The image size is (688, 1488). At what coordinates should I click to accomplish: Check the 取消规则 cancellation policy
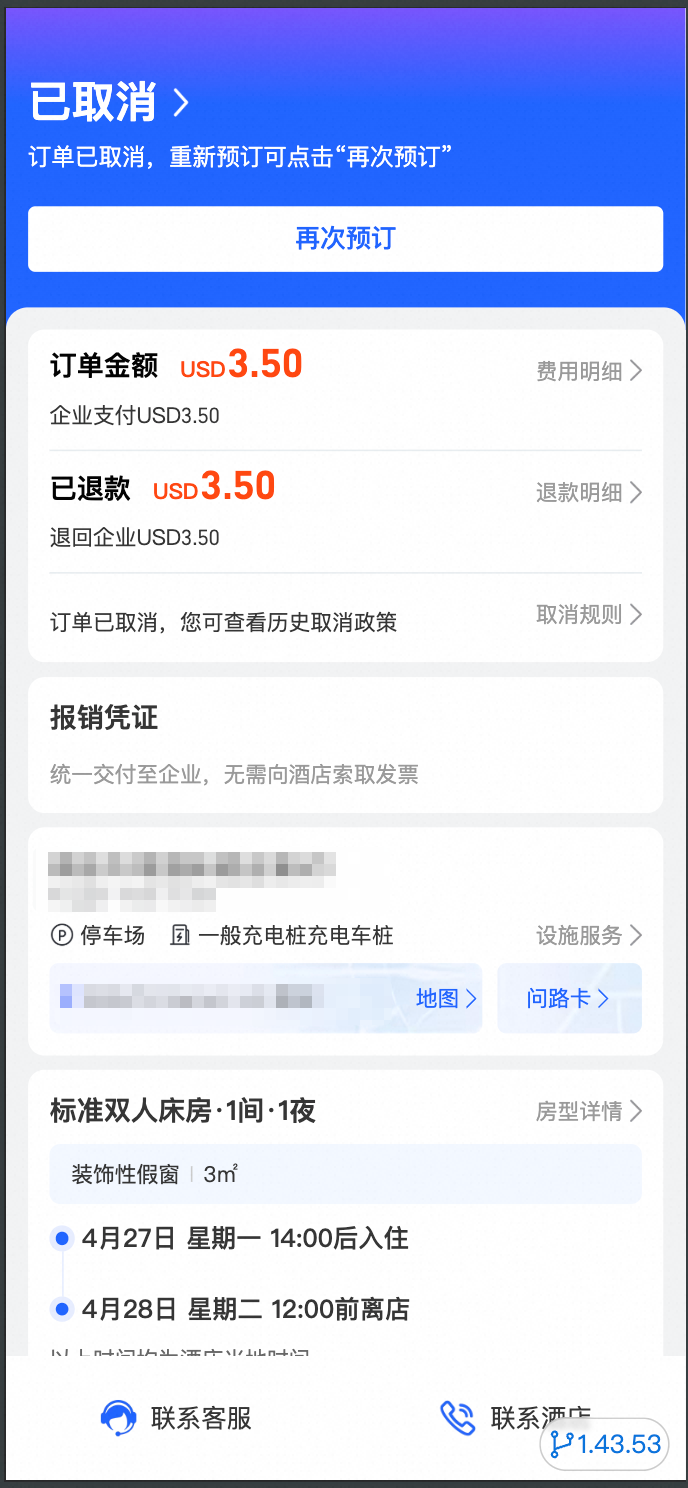588,614
